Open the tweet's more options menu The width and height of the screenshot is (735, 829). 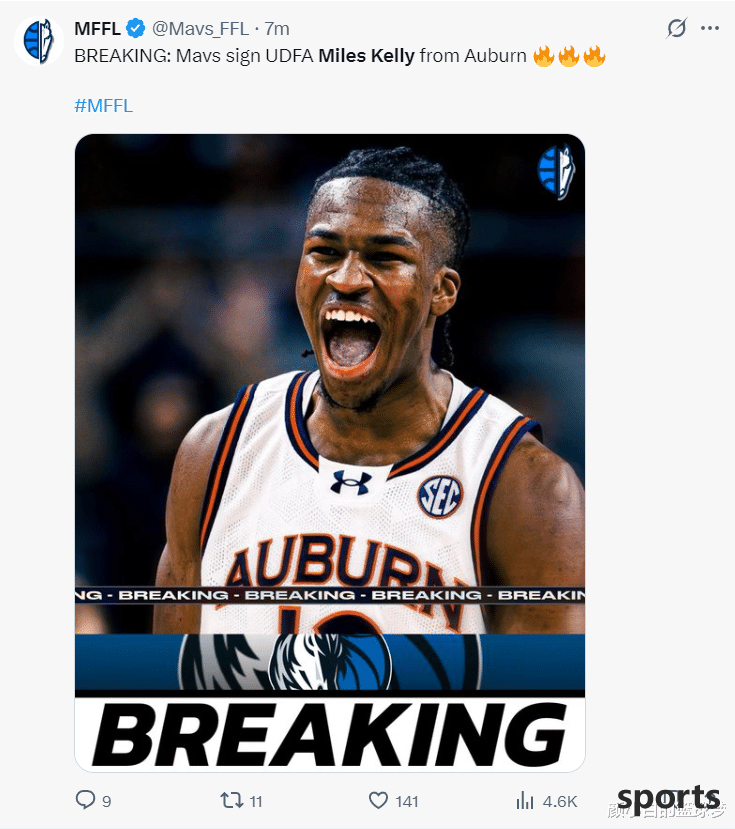[710, 29]
